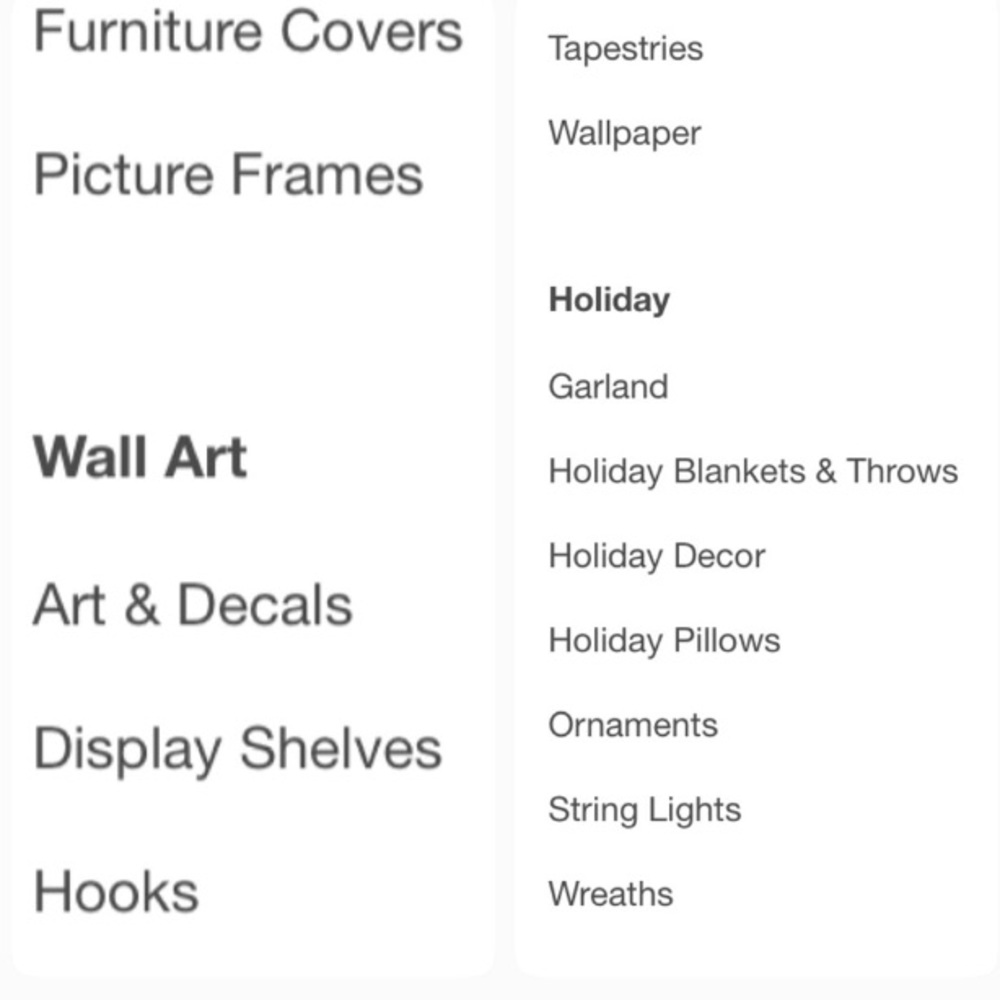Go to Holiday Decor
1000x1000 pixels.
657,556
